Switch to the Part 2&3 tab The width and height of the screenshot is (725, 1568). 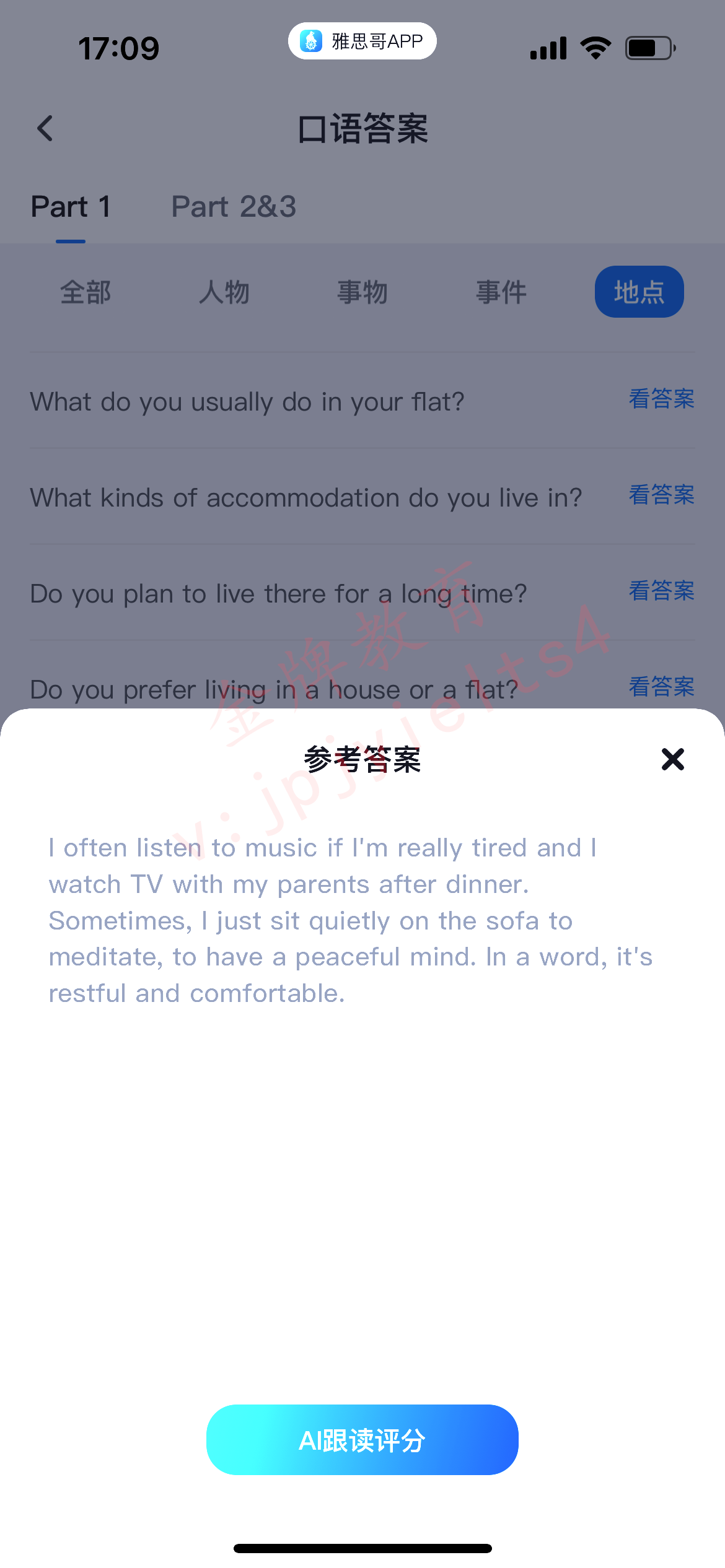234,207
